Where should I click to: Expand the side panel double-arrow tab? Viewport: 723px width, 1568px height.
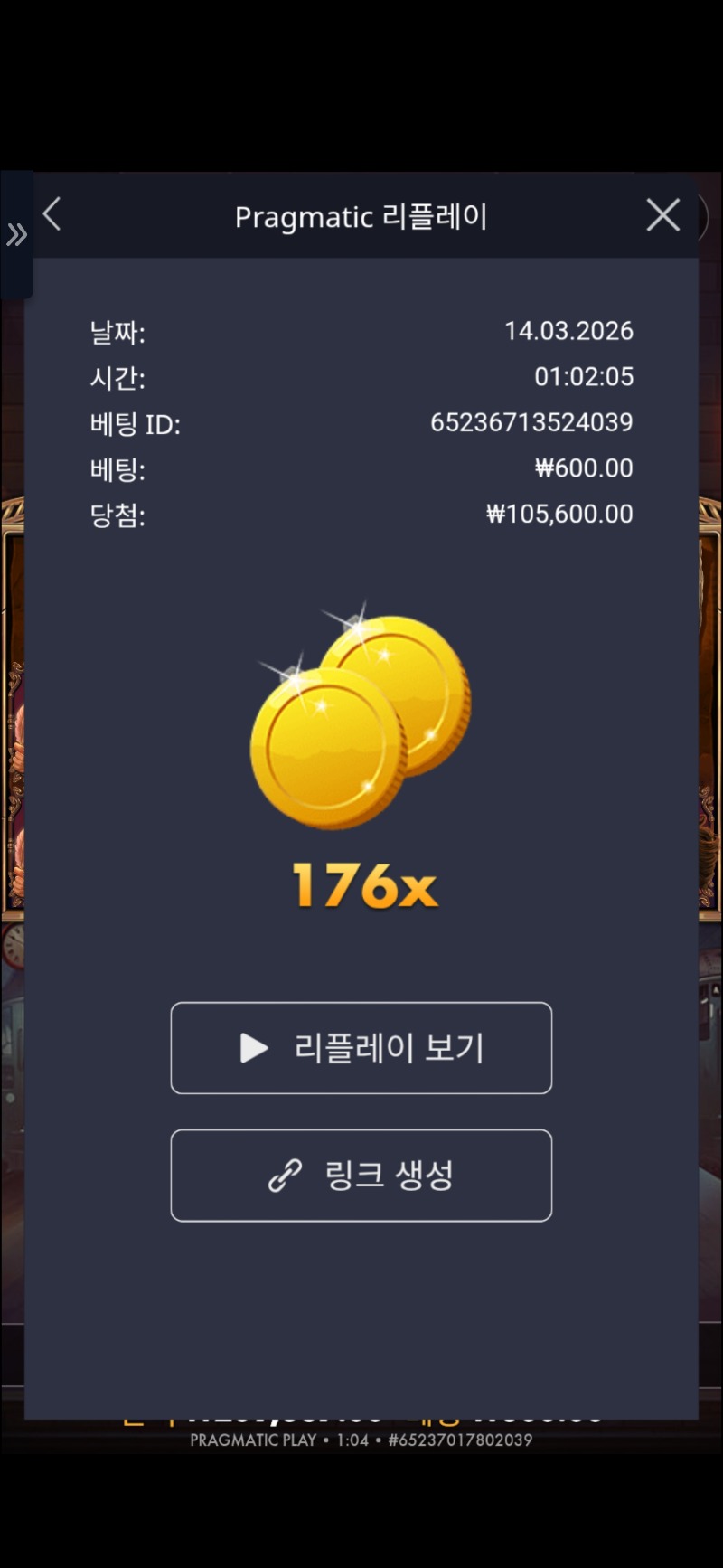pyautogui.click(x=16, y=235)
